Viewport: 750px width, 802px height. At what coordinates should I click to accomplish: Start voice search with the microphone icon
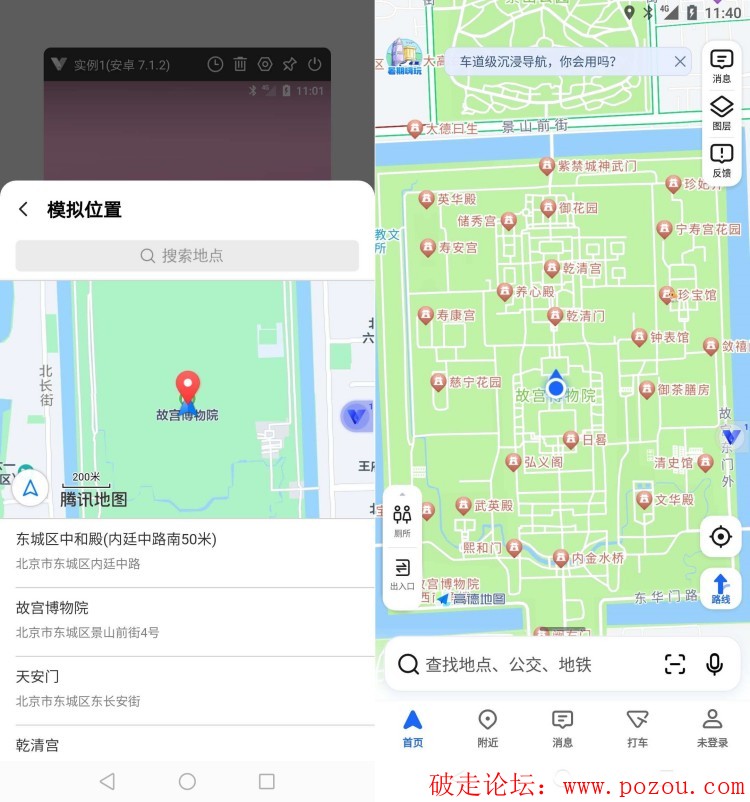[x=714, y=664]
